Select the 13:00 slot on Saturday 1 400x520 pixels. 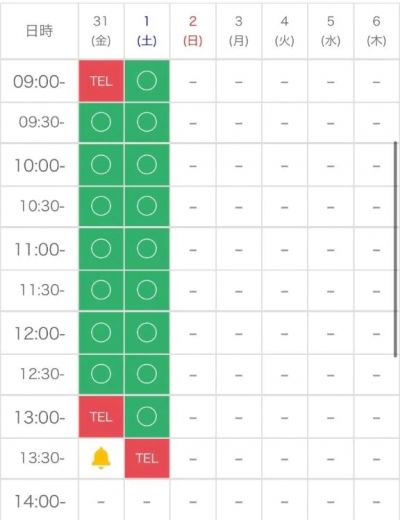coord(147,417)
